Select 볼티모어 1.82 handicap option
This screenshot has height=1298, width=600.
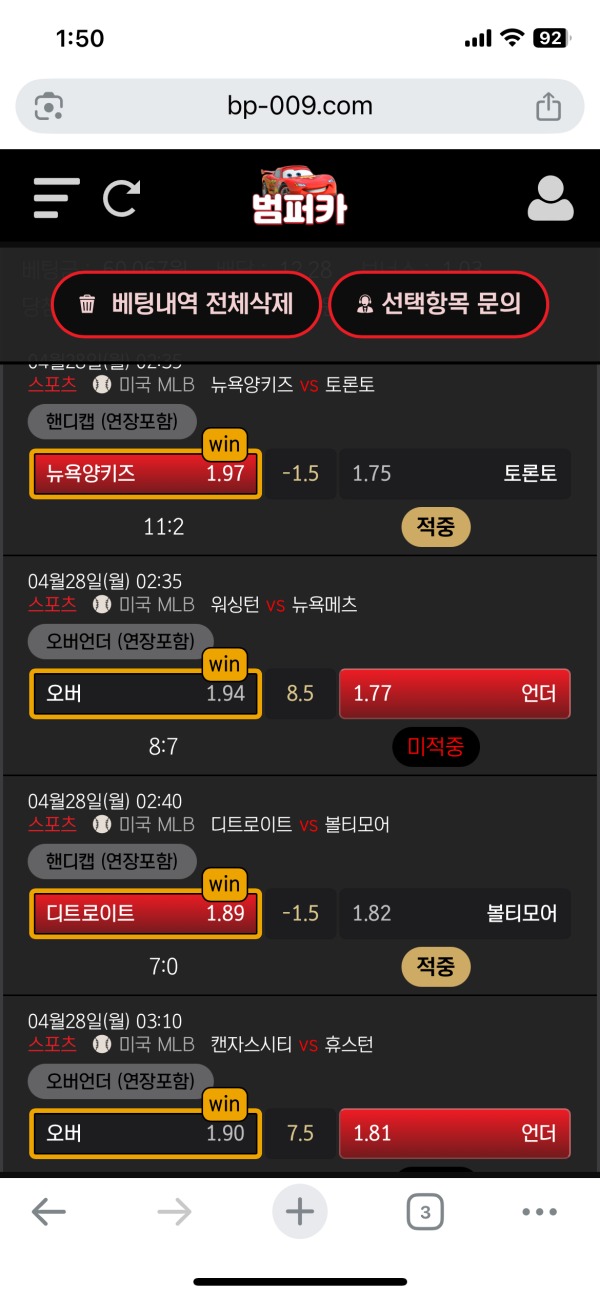[455, 913]
